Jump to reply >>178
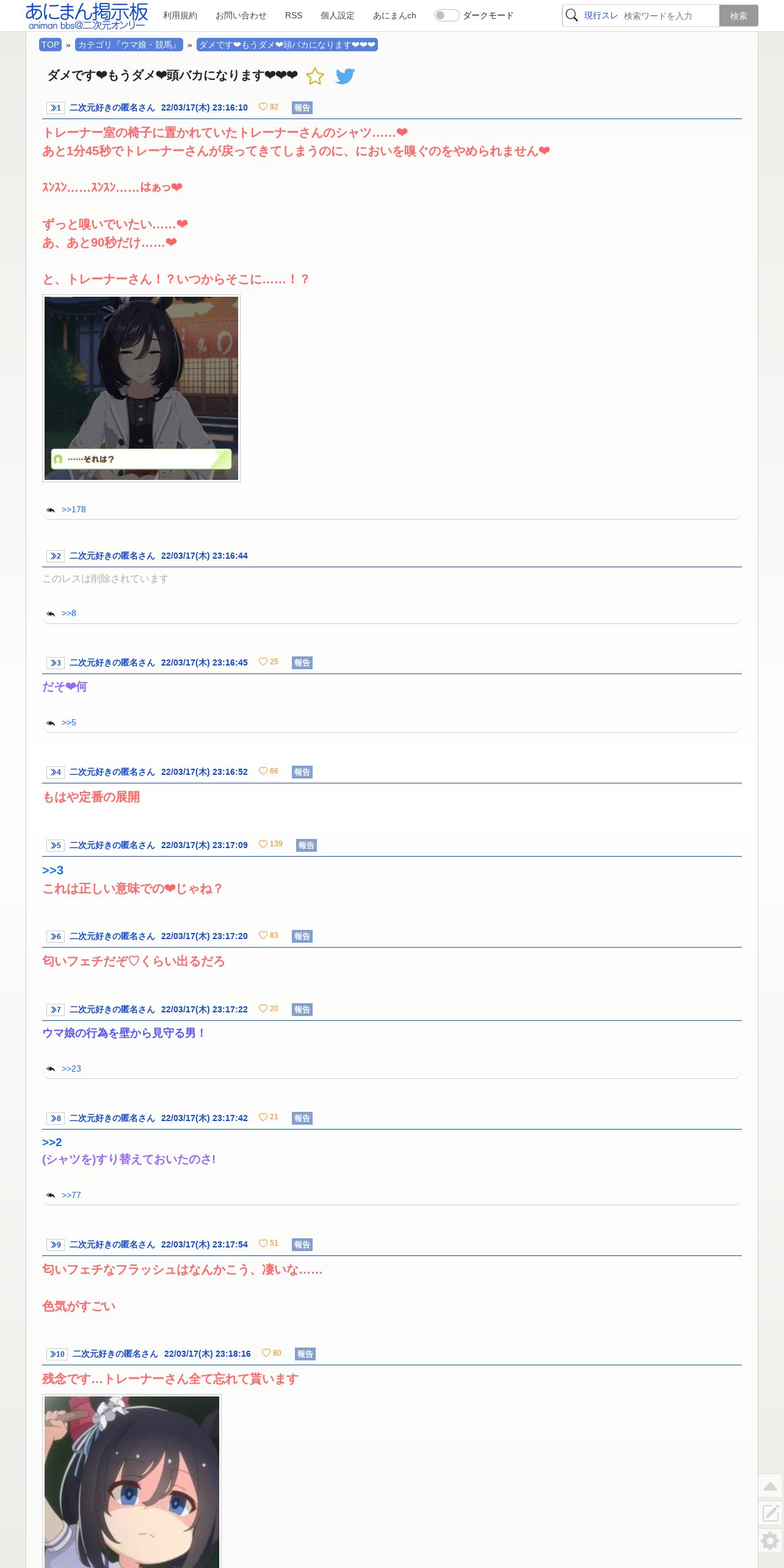 74,509
